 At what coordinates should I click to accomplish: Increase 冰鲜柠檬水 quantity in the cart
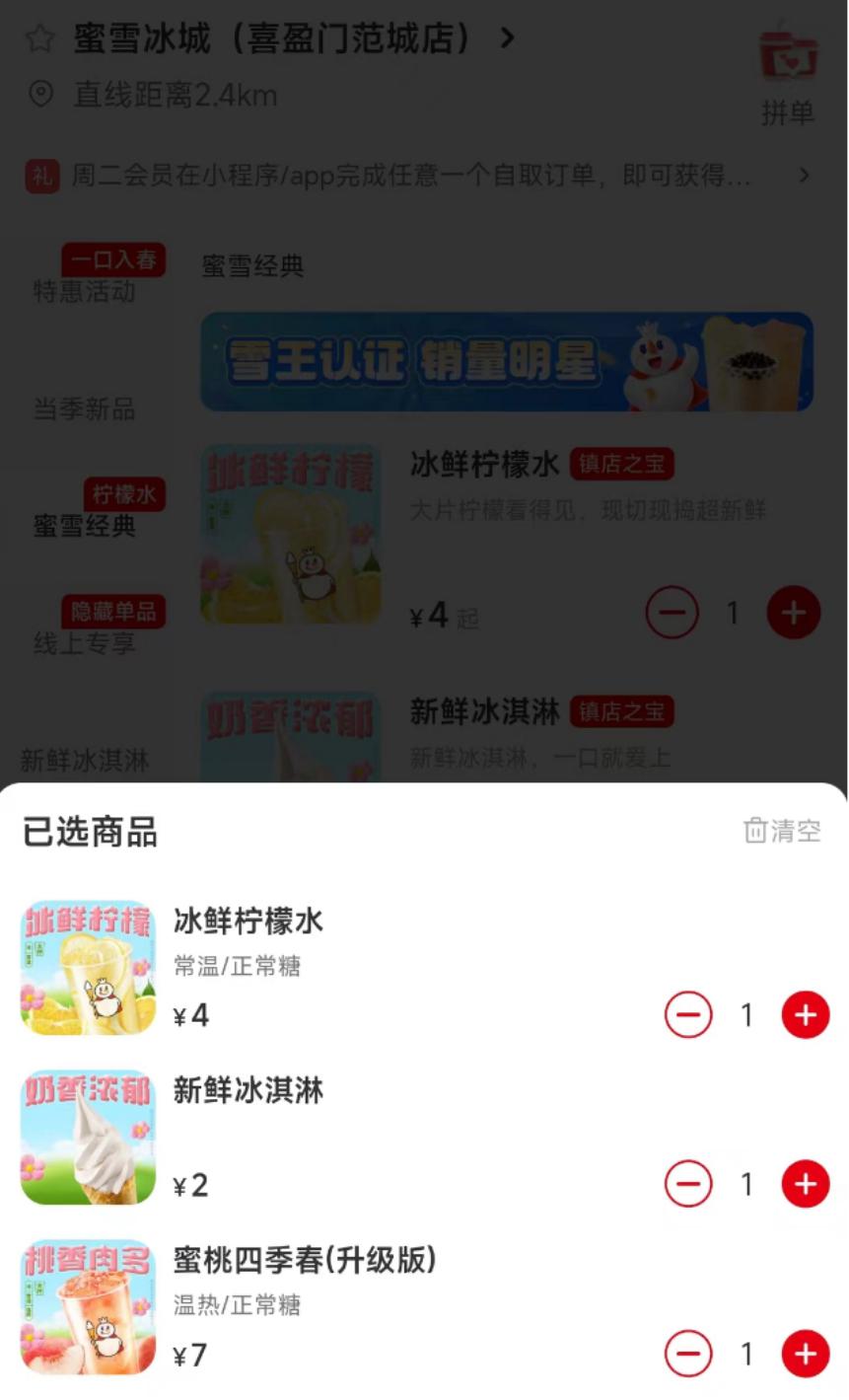pos(806,1015)
